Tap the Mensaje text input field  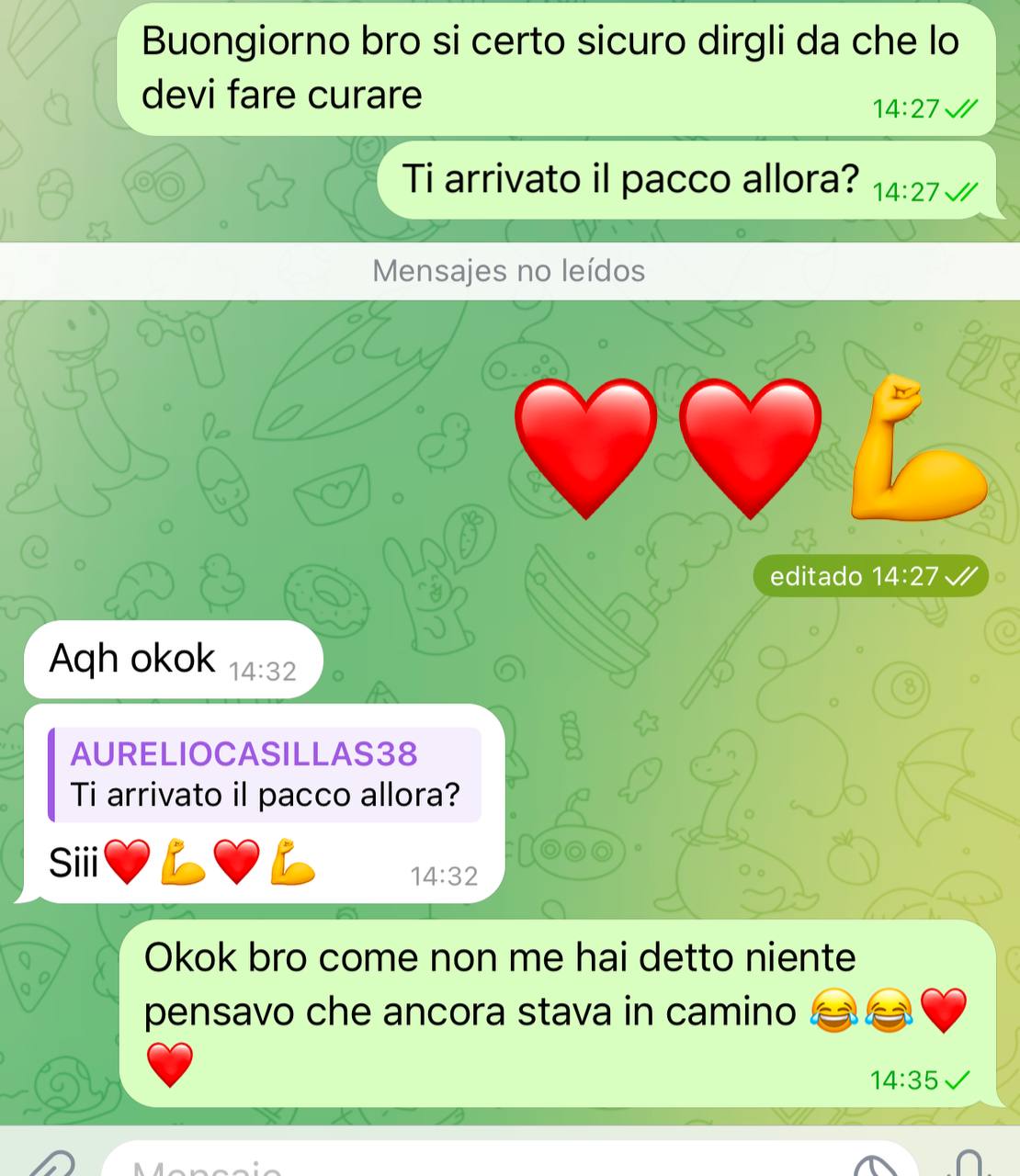[x=510, y=1159]
